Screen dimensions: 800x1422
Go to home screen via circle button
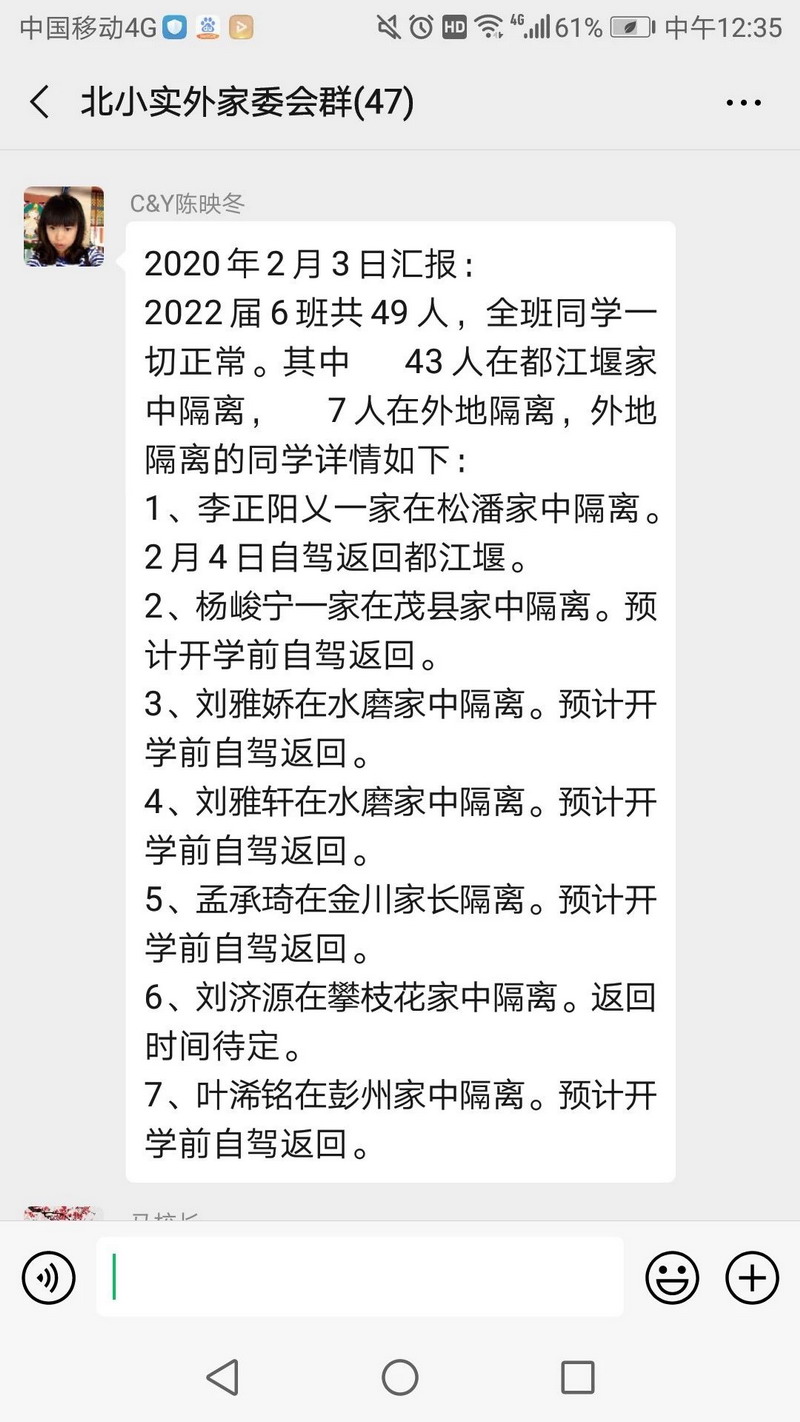coord(400,1377)
